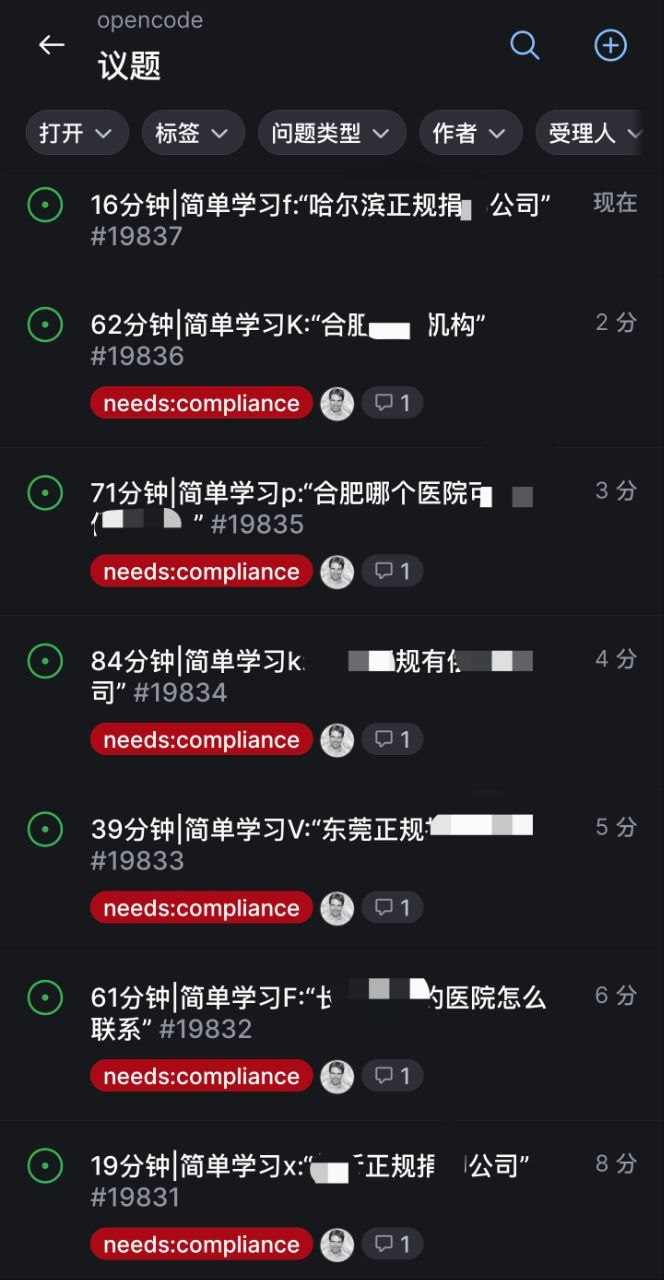Go back using the arrow icon
The height and width of the screenshot is (1280, 664).
[51, 45]
